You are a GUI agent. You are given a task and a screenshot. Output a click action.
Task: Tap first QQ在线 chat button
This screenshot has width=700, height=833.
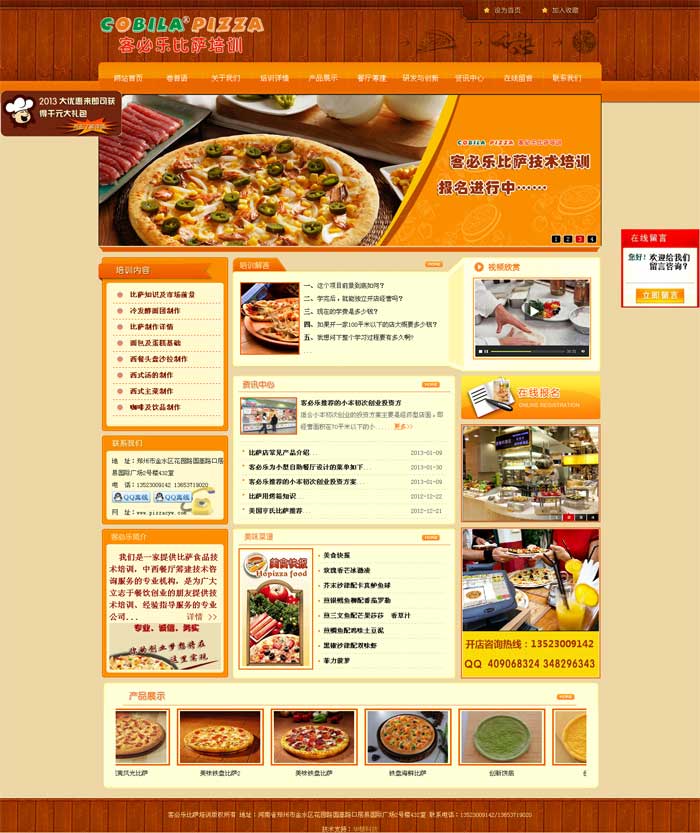click(131, 497)
